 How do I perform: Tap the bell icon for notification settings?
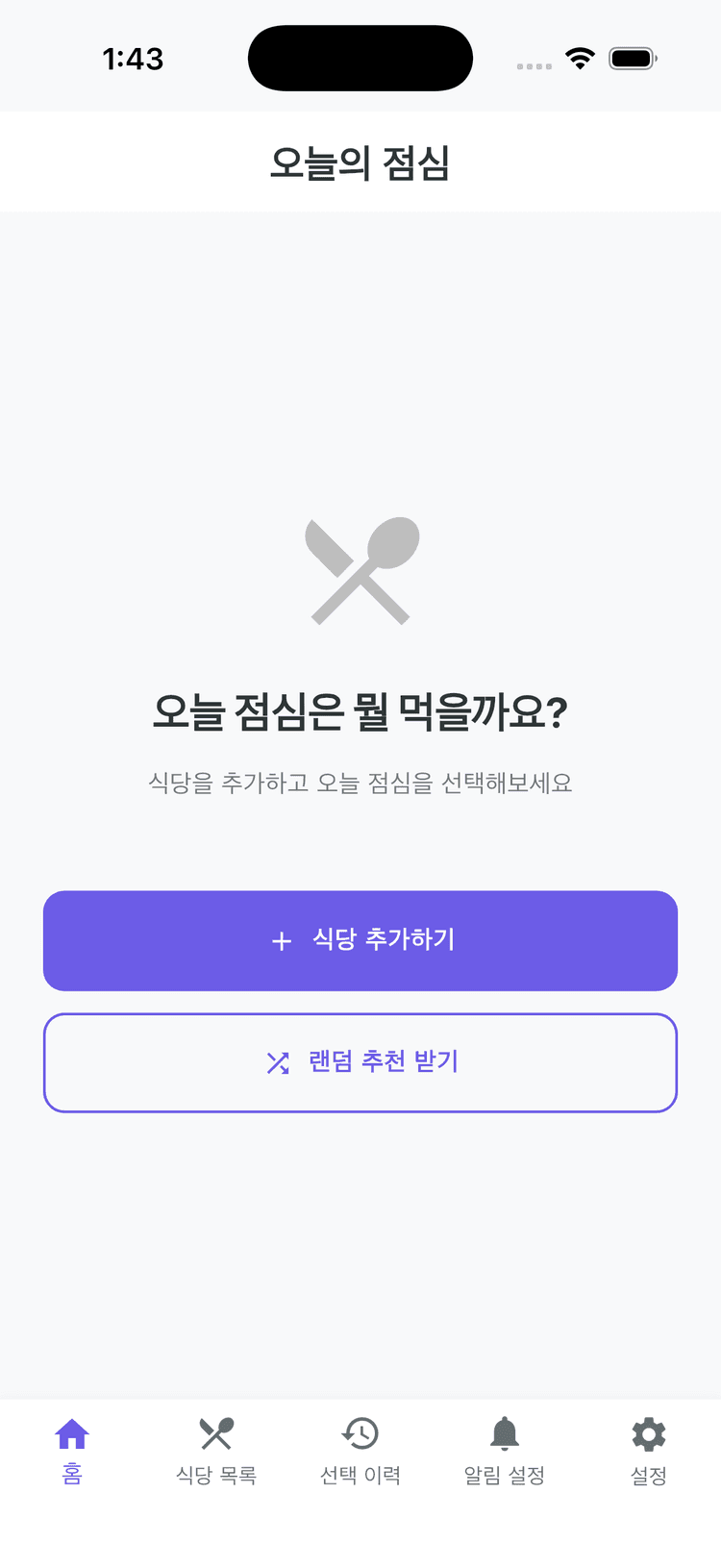(x=504, y=1432)
